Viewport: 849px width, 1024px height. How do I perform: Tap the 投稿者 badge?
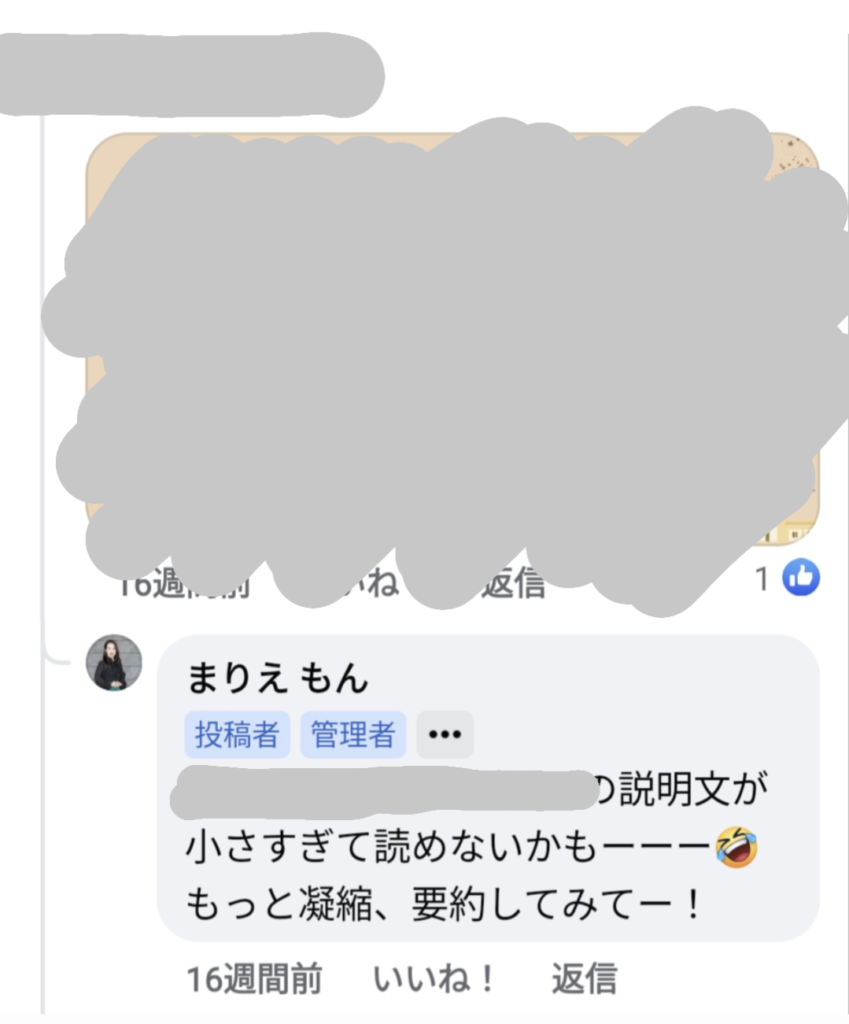[x=237, y=736]
